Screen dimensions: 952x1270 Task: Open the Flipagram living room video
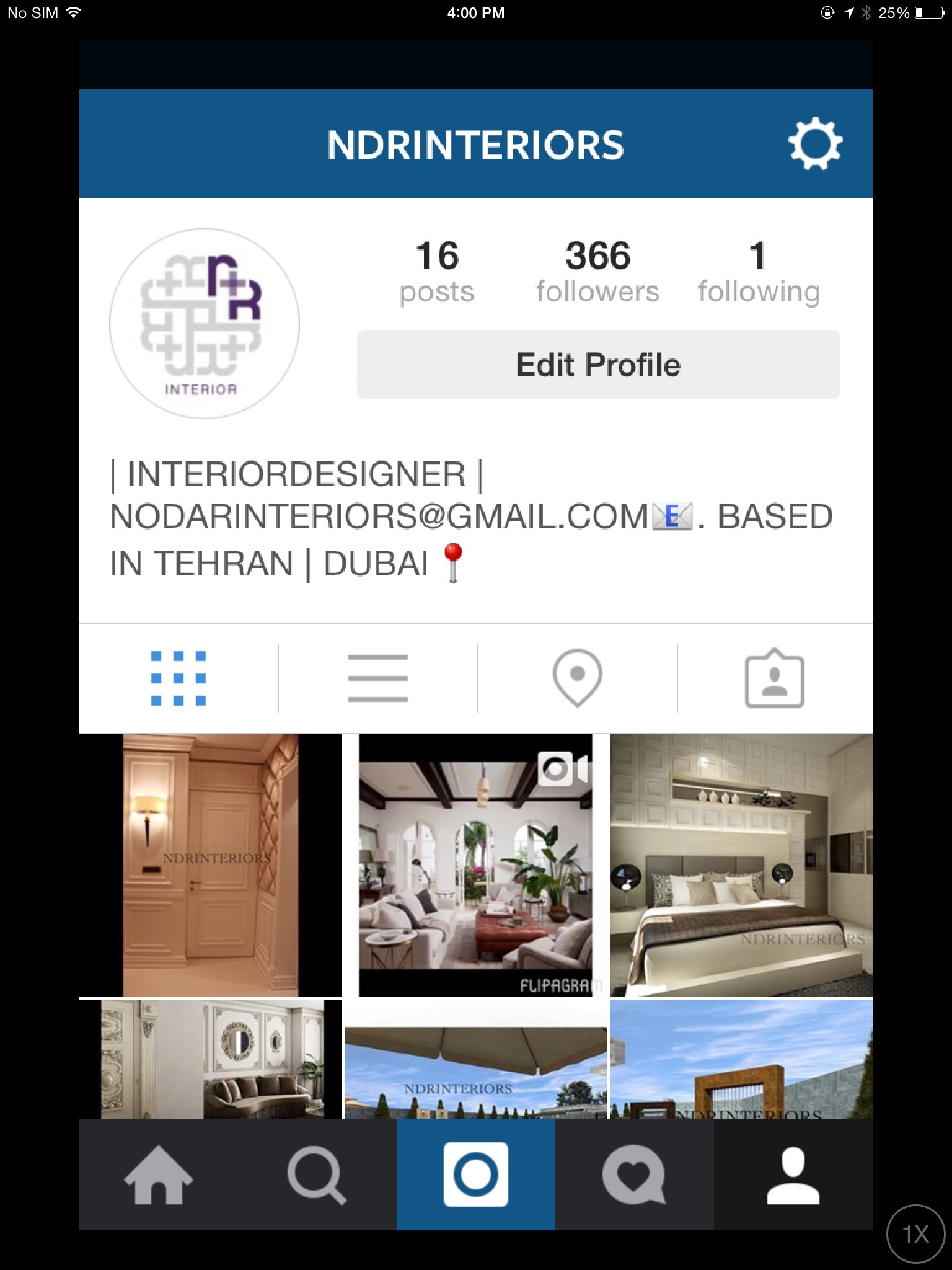[475, 866]
